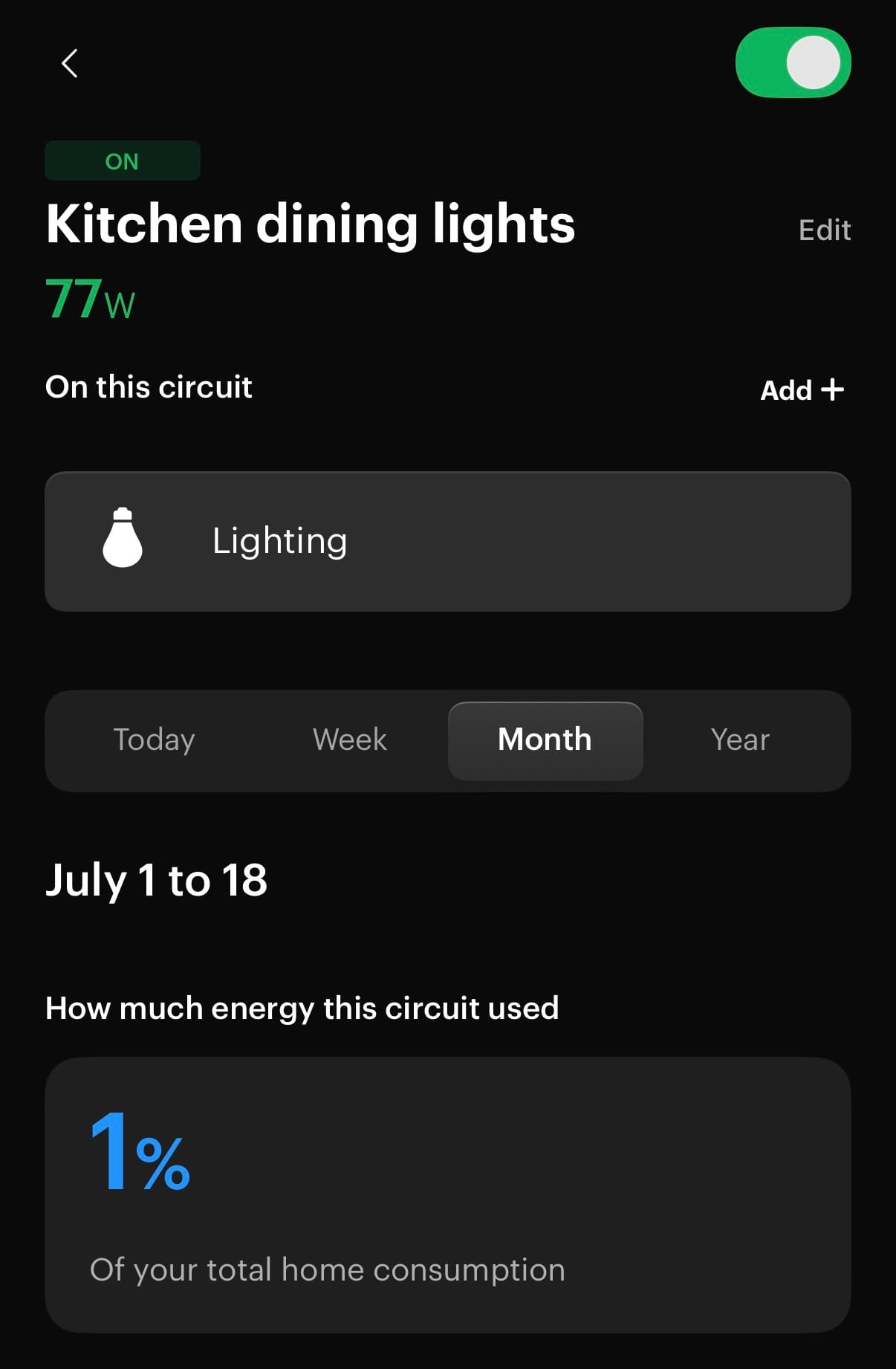Click the plus symbol next to Add
This screenshot has width=896, height=1369.
(833, 389)
